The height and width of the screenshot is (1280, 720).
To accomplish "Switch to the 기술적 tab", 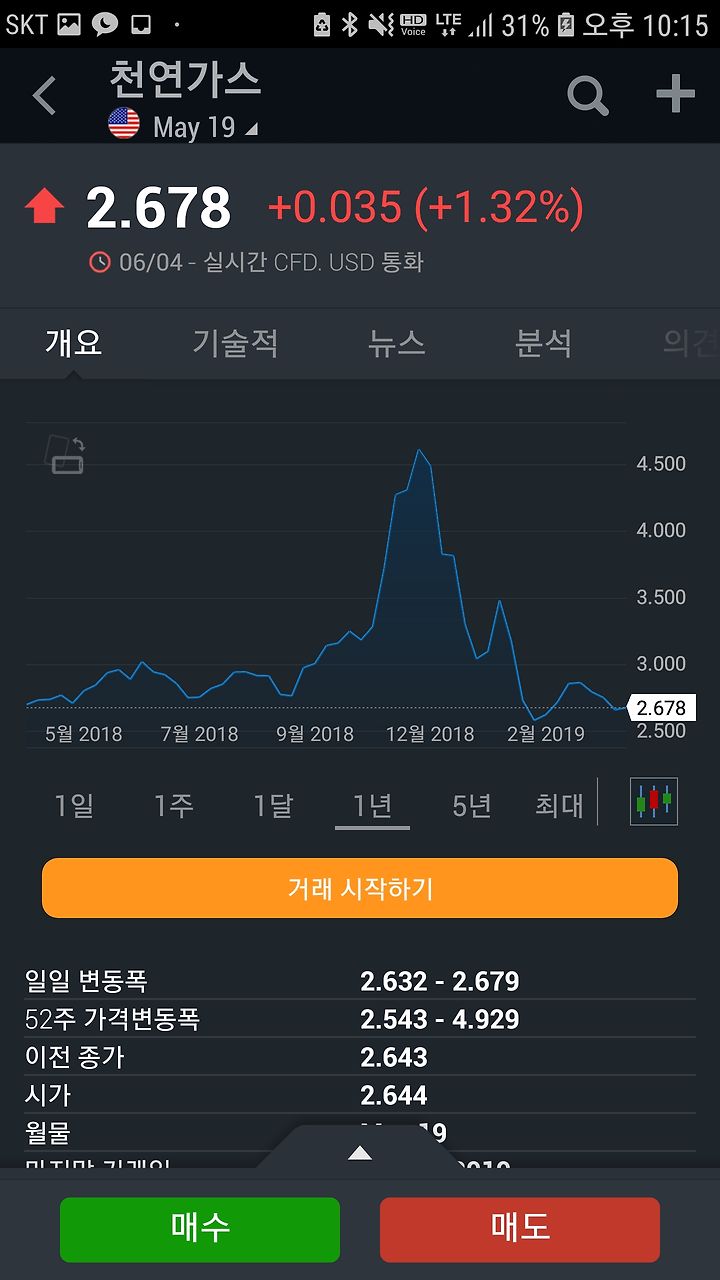I will tap(236, 344).
